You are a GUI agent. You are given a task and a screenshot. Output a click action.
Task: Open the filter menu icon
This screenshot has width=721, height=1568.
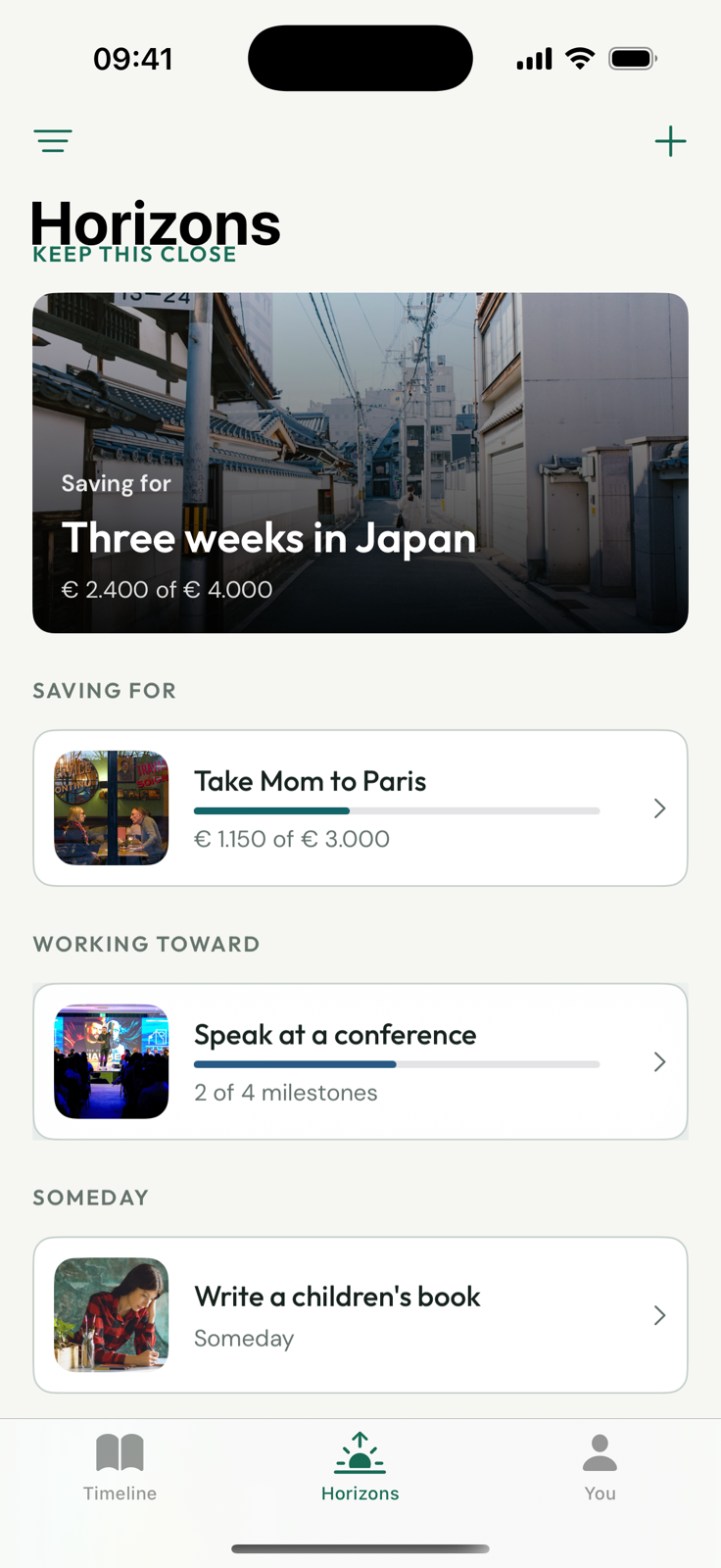click(x=53, y=141)
